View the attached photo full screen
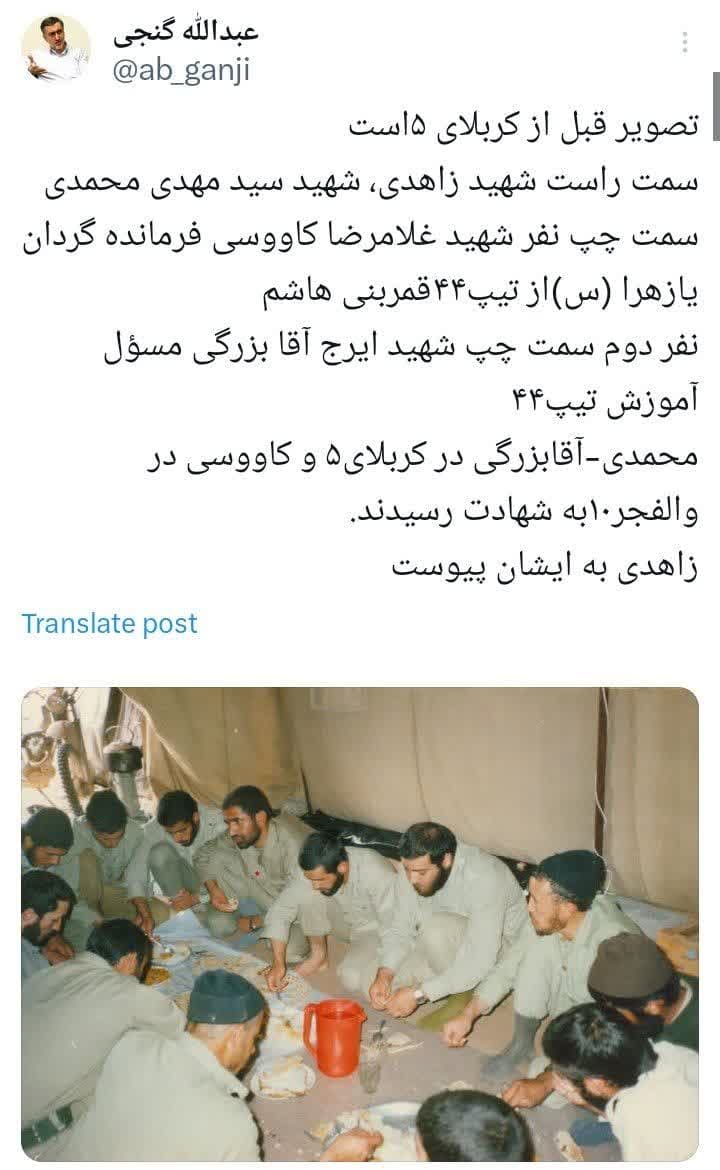This screenshot has width=720, height=1170. [x=360, y=925]
